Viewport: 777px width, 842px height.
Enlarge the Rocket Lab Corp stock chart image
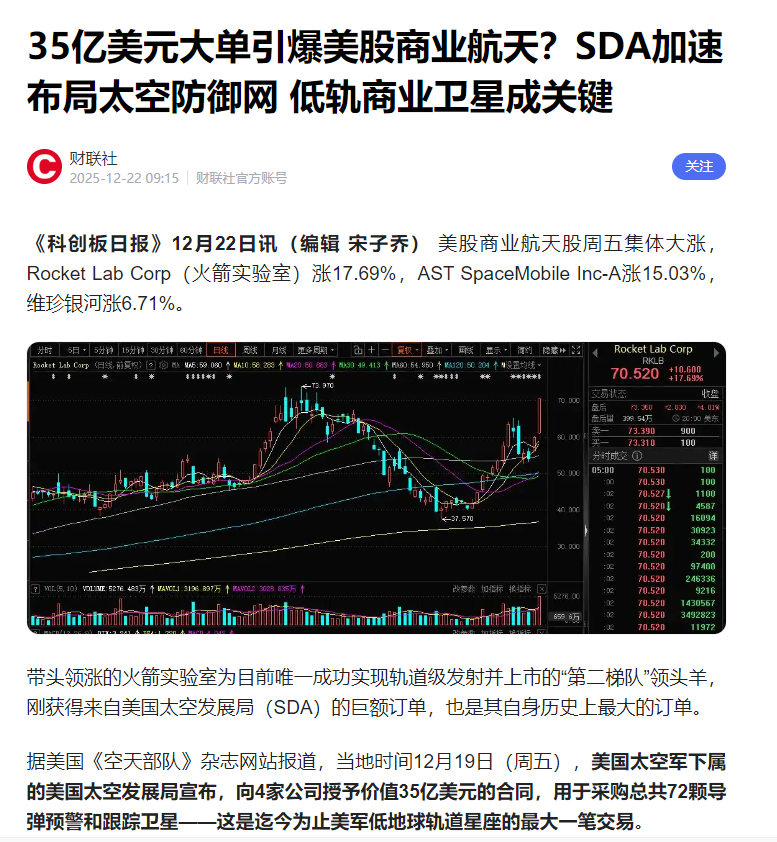[x=376, y=488]
